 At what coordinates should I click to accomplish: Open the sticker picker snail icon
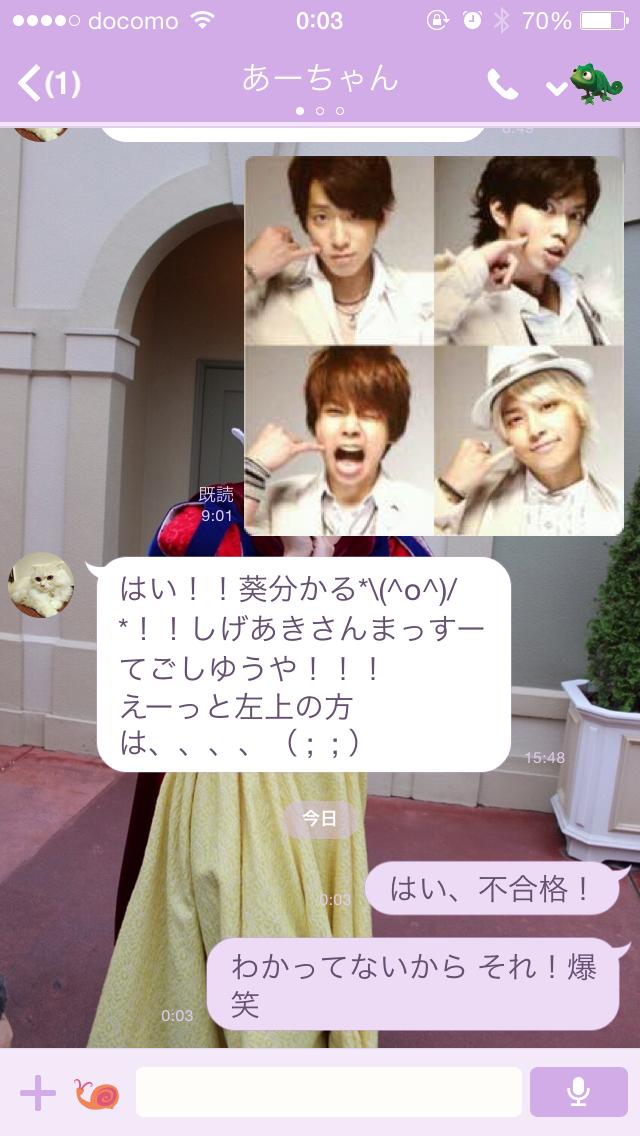(x=97, y=1093)
